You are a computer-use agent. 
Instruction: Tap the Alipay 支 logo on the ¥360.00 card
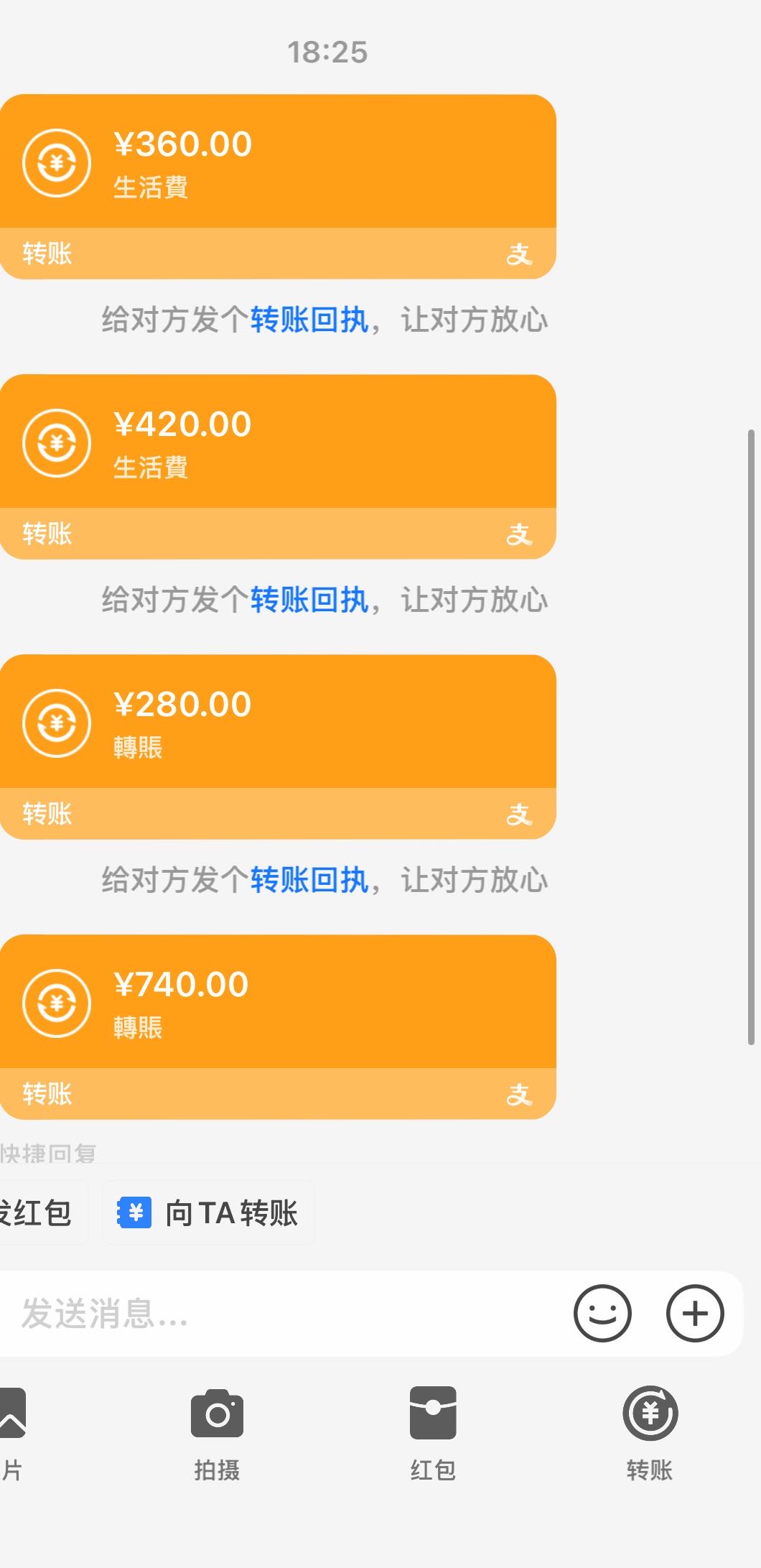[x=522, y=254]
